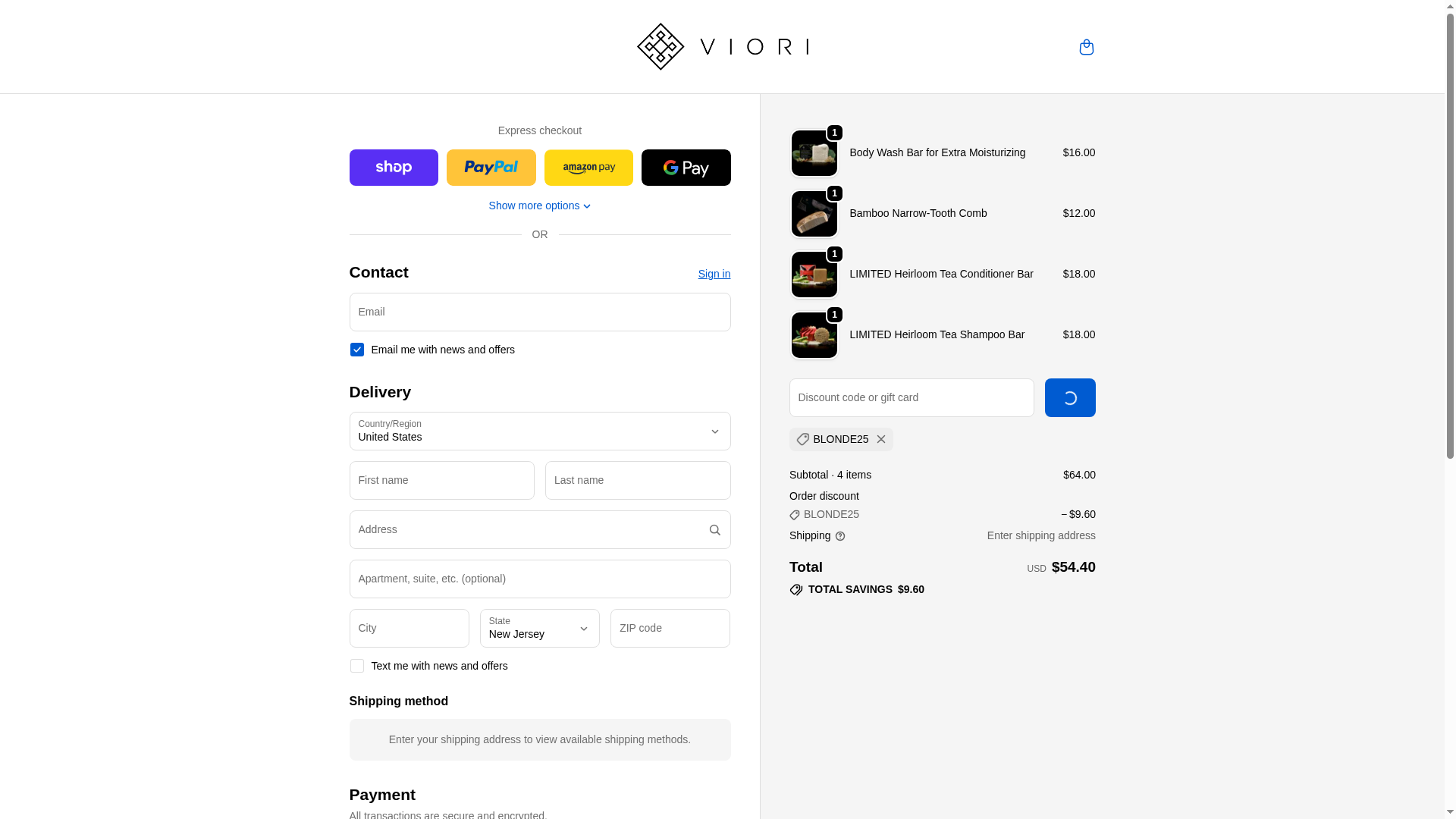Viewport: 1456px width, 819px height.
Task: Focus the City field
Action: click(x=409, y=628)
